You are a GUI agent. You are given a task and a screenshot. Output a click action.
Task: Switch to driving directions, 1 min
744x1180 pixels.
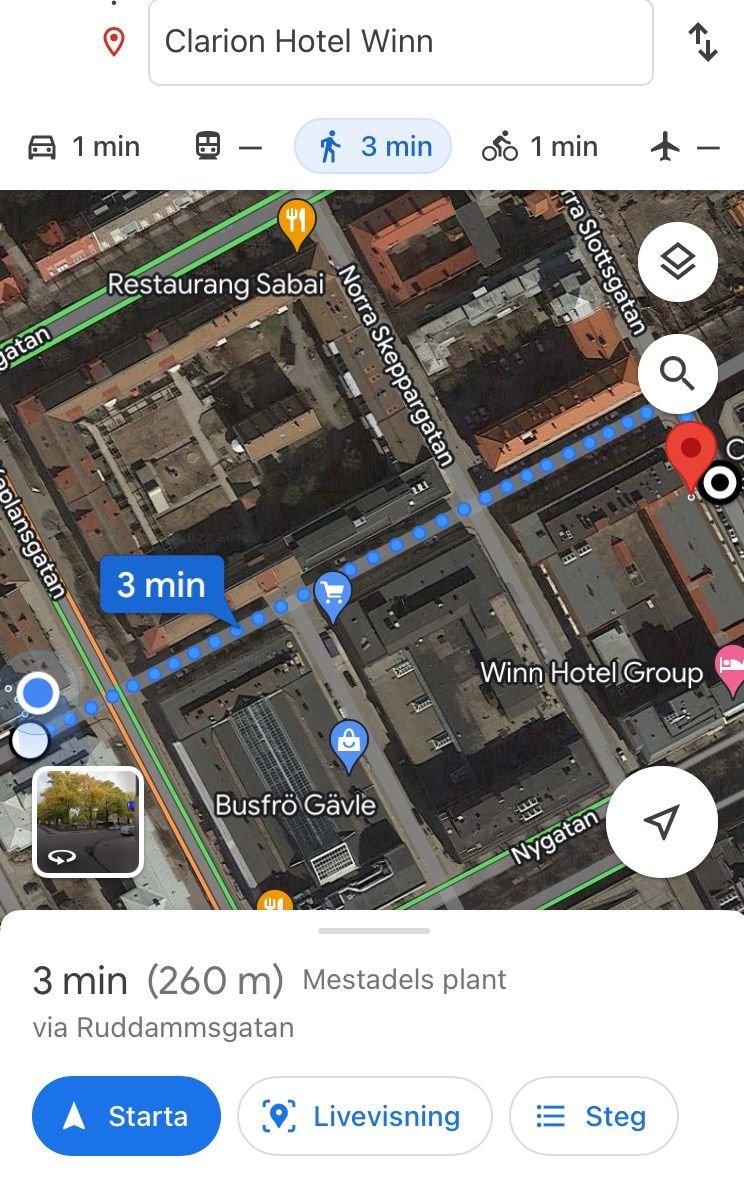pos(83,147)
